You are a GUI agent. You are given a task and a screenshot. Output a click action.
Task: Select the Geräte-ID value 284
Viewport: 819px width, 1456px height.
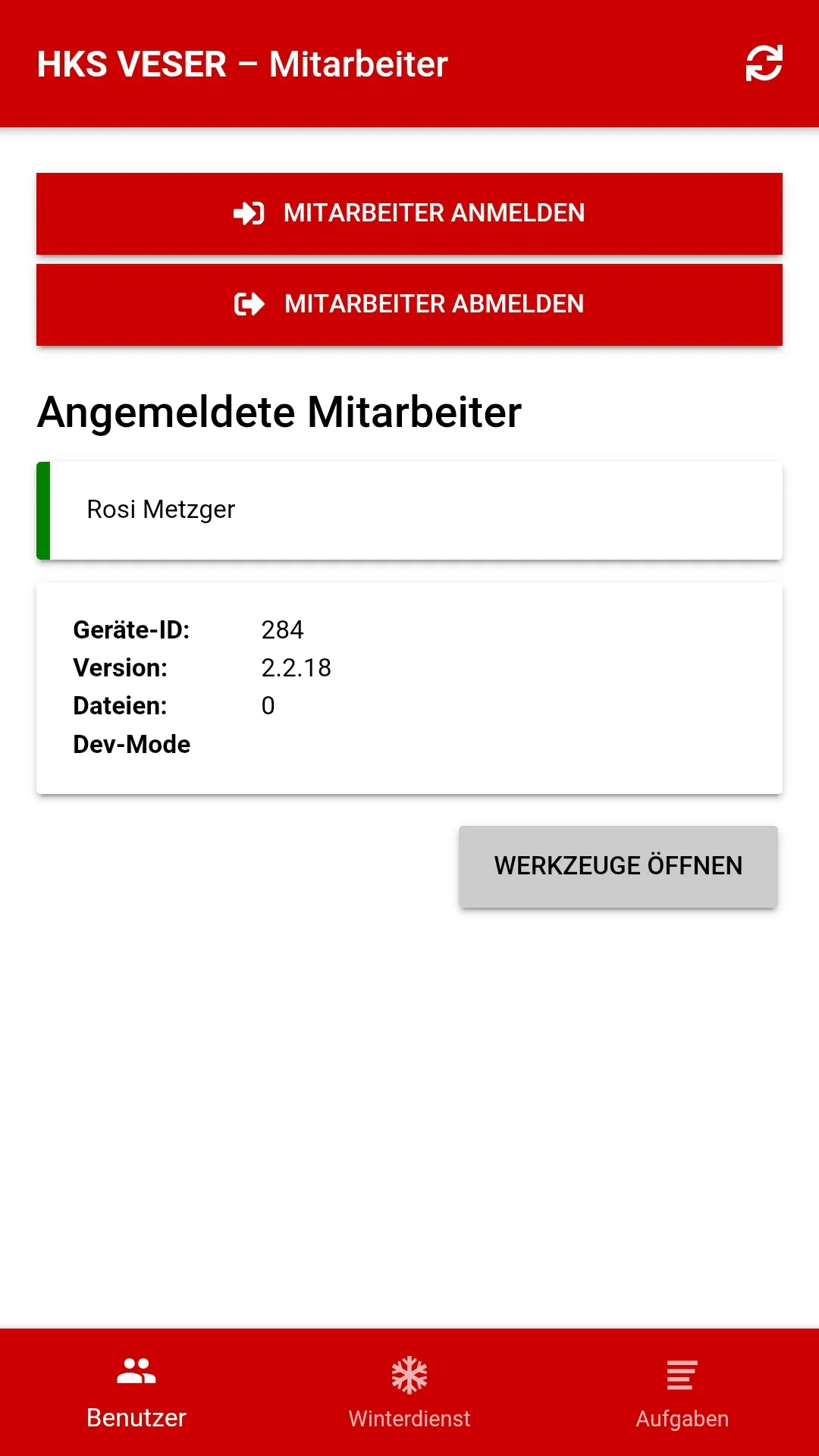(283, 629)
